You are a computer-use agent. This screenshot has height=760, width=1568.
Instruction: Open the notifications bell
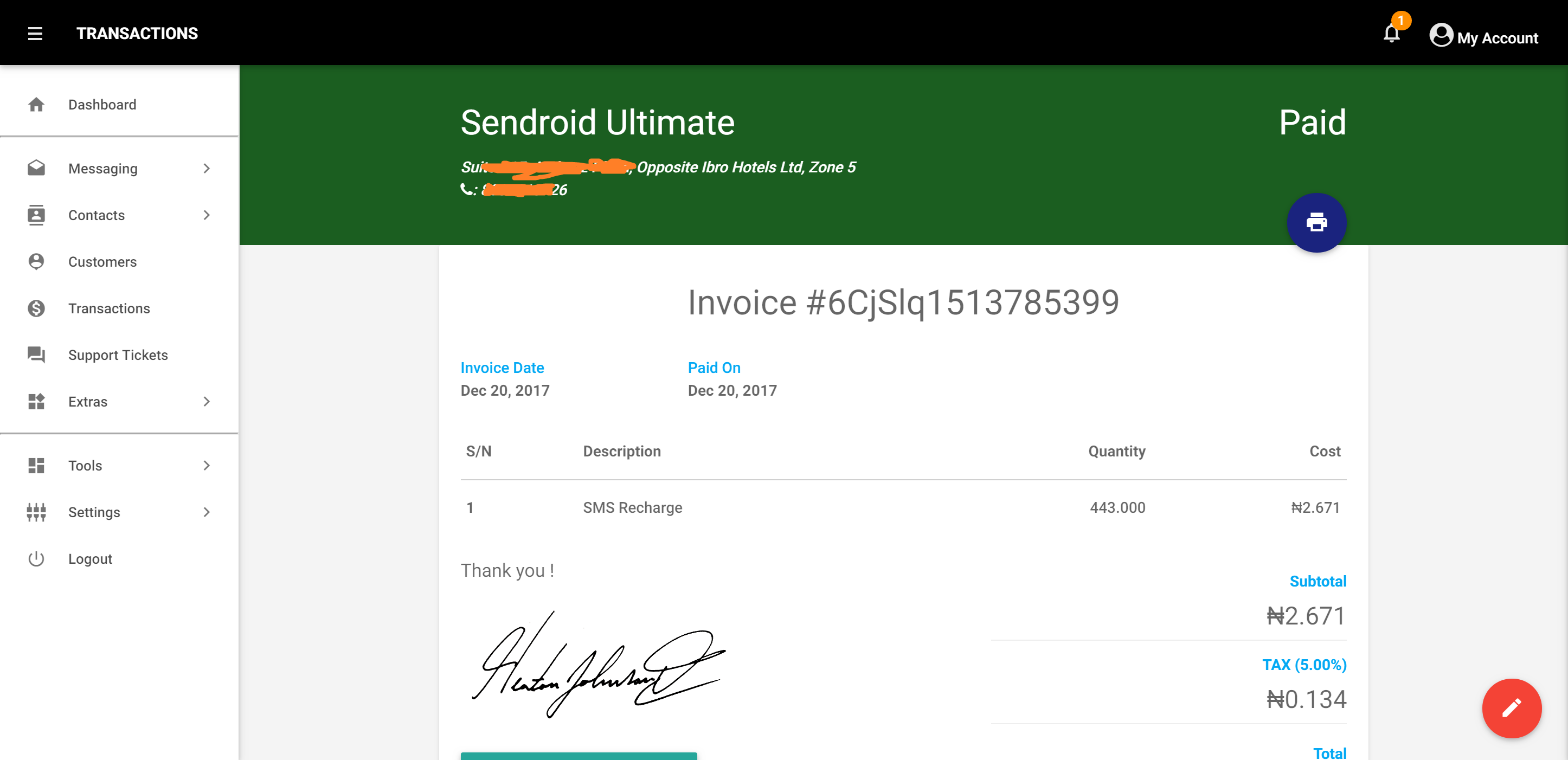tap(1391, 33)
